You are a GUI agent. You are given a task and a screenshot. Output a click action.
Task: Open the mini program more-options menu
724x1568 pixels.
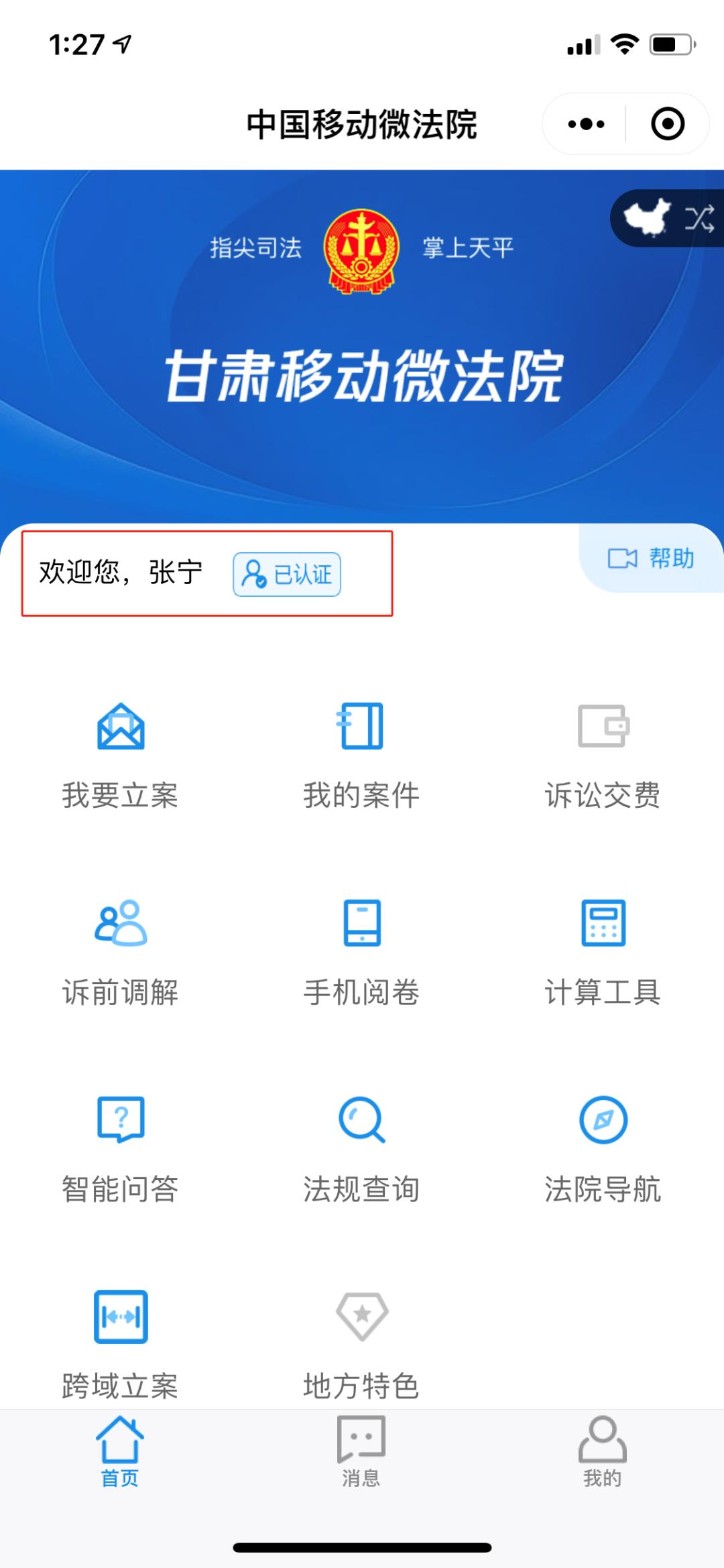586,124
